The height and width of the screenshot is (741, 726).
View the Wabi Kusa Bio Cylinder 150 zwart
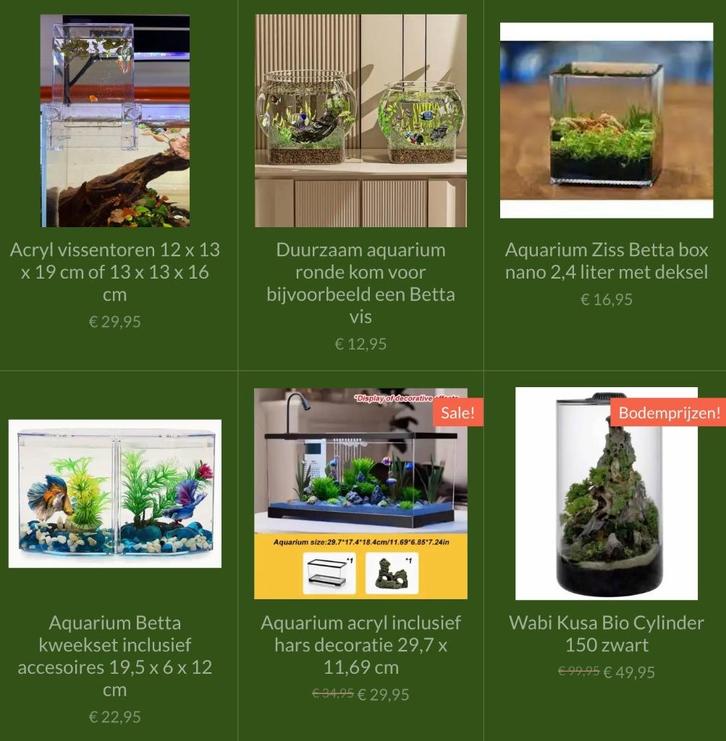coord(606,494)
